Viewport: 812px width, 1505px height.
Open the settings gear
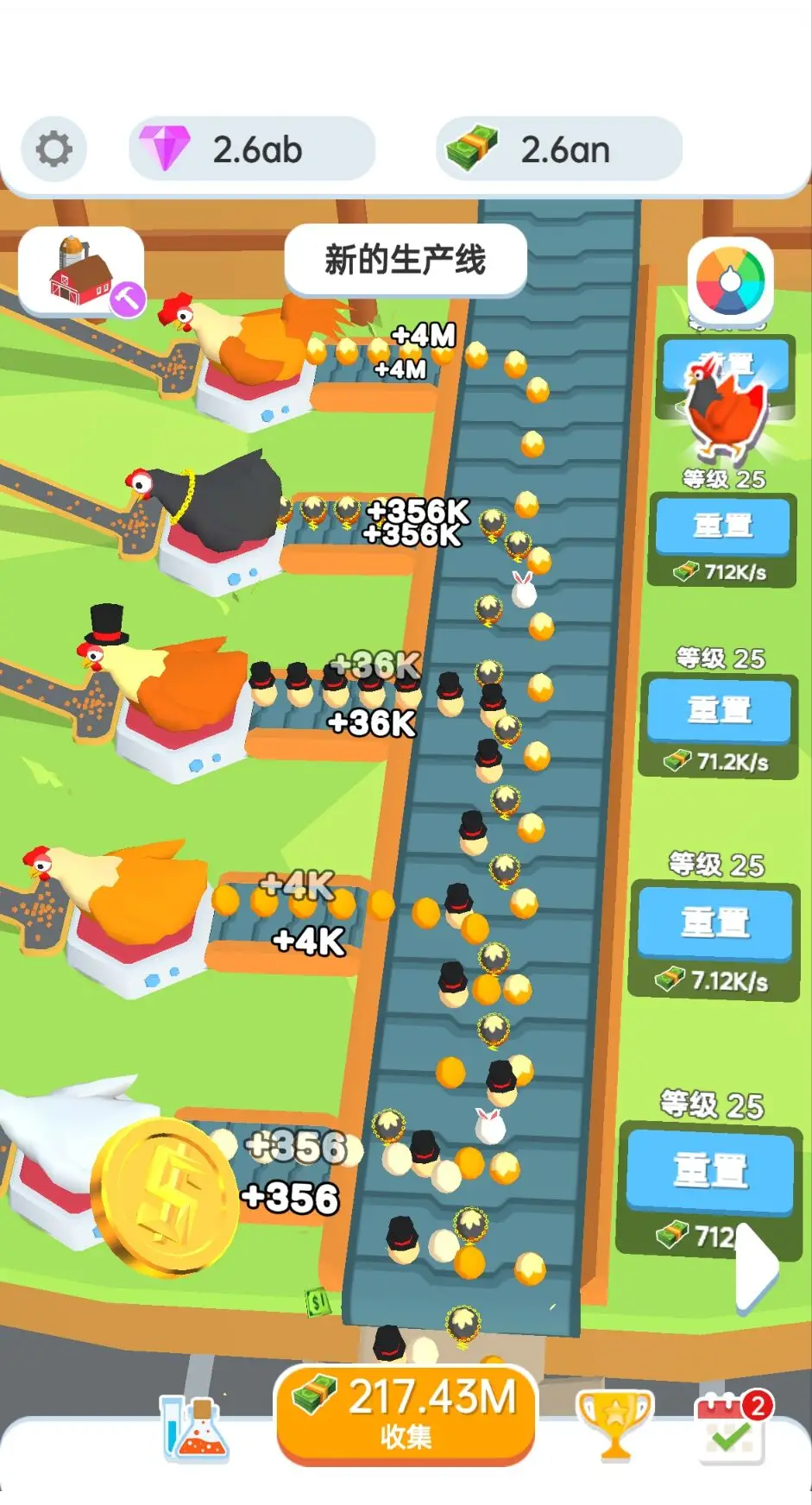coord(54,149)
